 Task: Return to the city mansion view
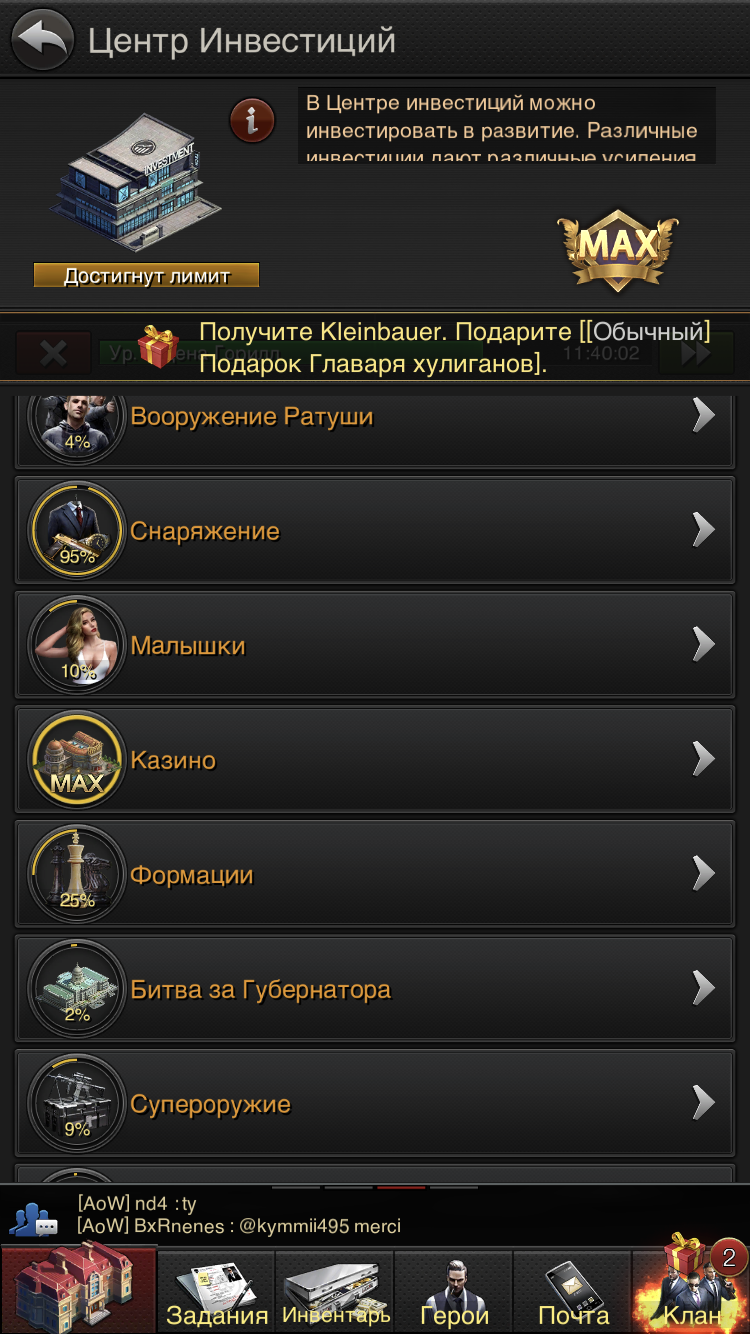(78, 1290)
